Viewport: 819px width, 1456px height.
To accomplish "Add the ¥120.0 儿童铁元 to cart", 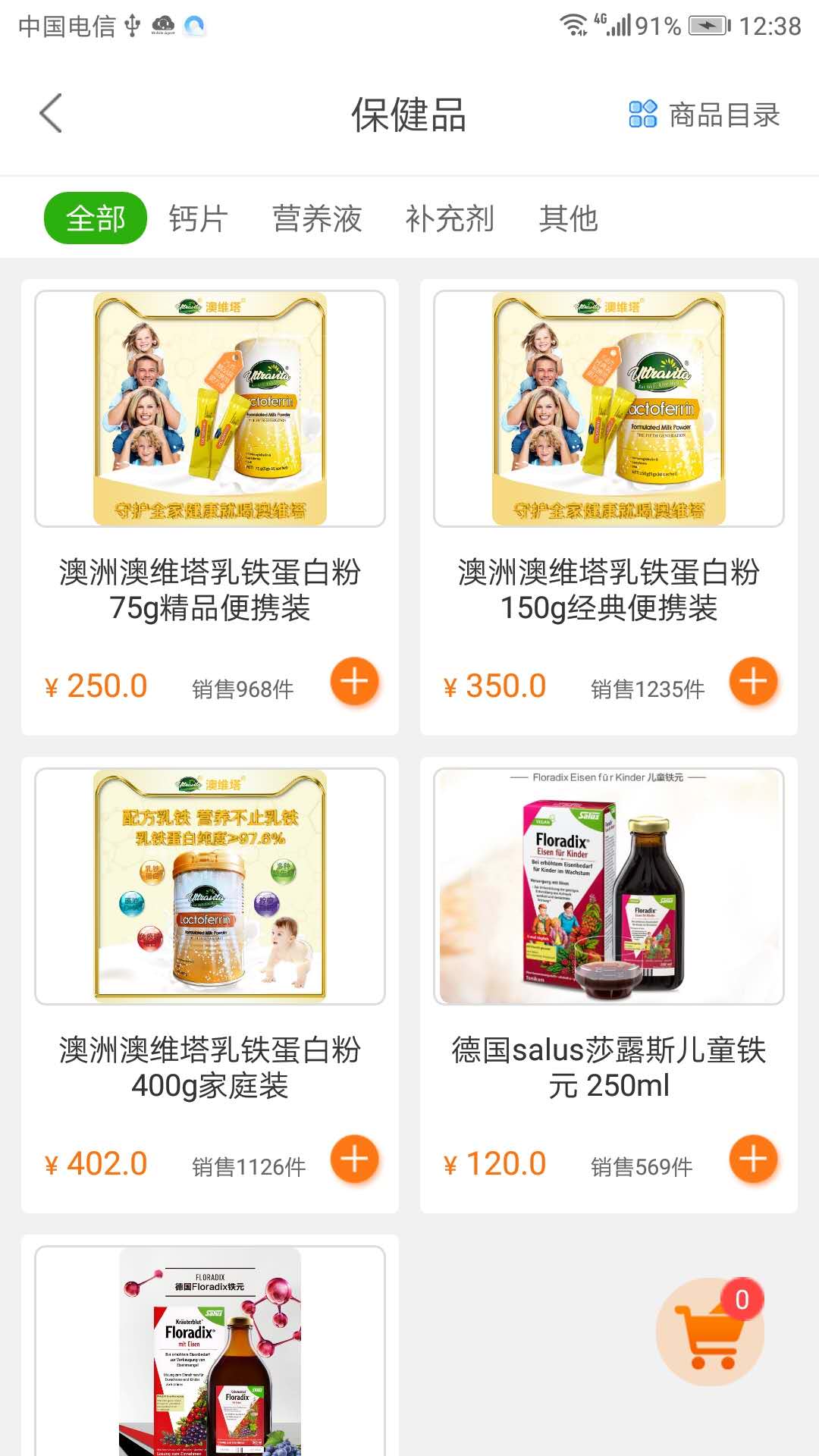I will 753,1159.
